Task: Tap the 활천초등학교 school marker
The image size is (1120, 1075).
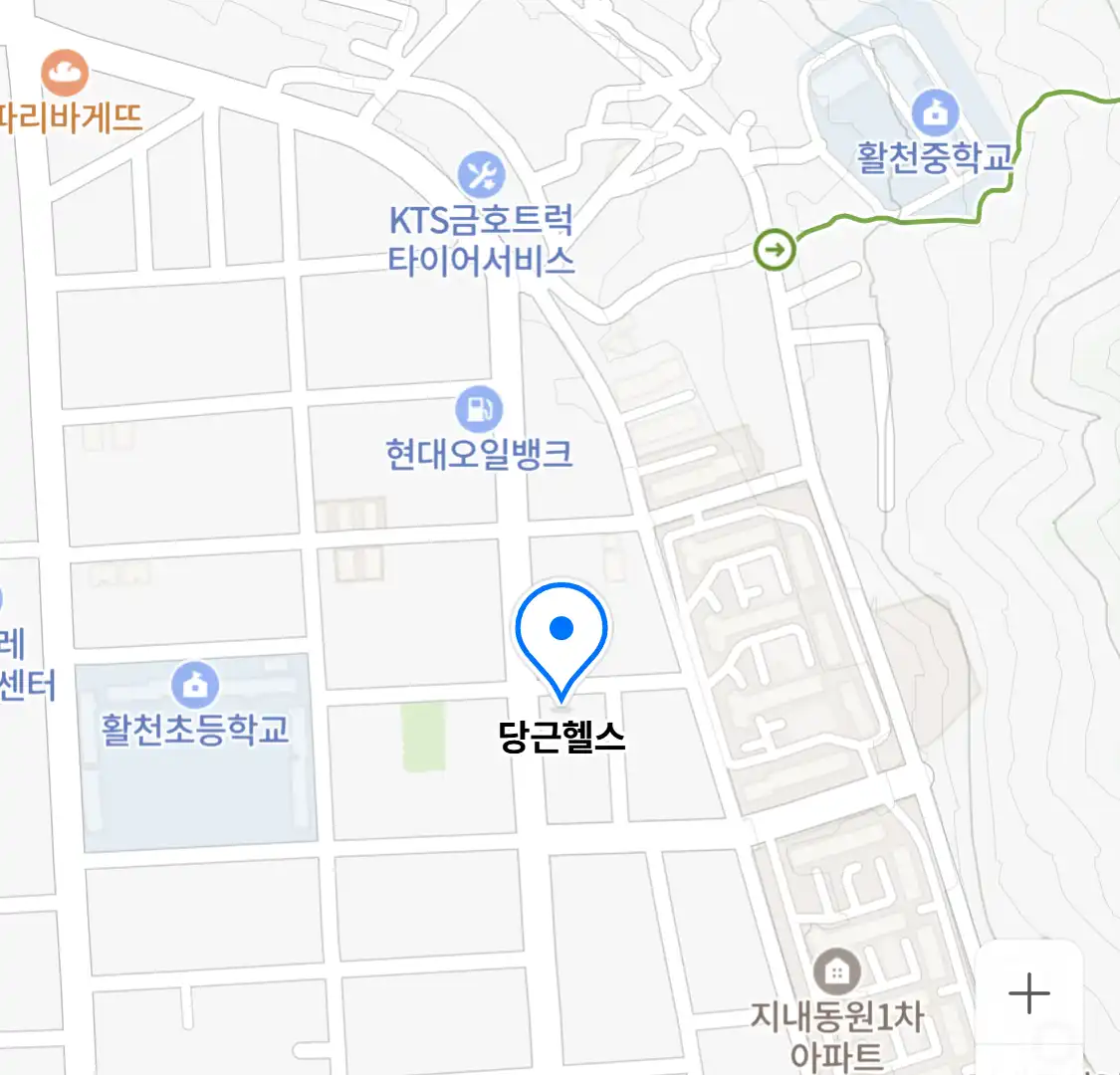Action: tap(195, 684)
